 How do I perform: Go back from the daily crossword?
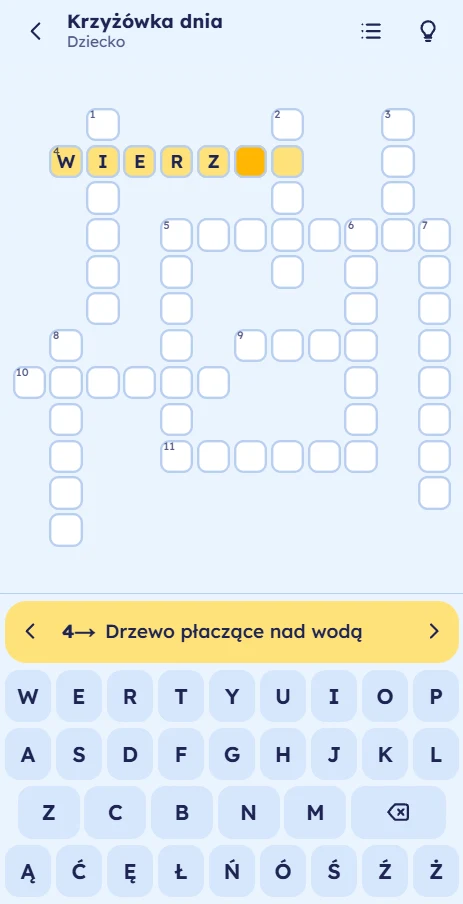coord(36,31)
